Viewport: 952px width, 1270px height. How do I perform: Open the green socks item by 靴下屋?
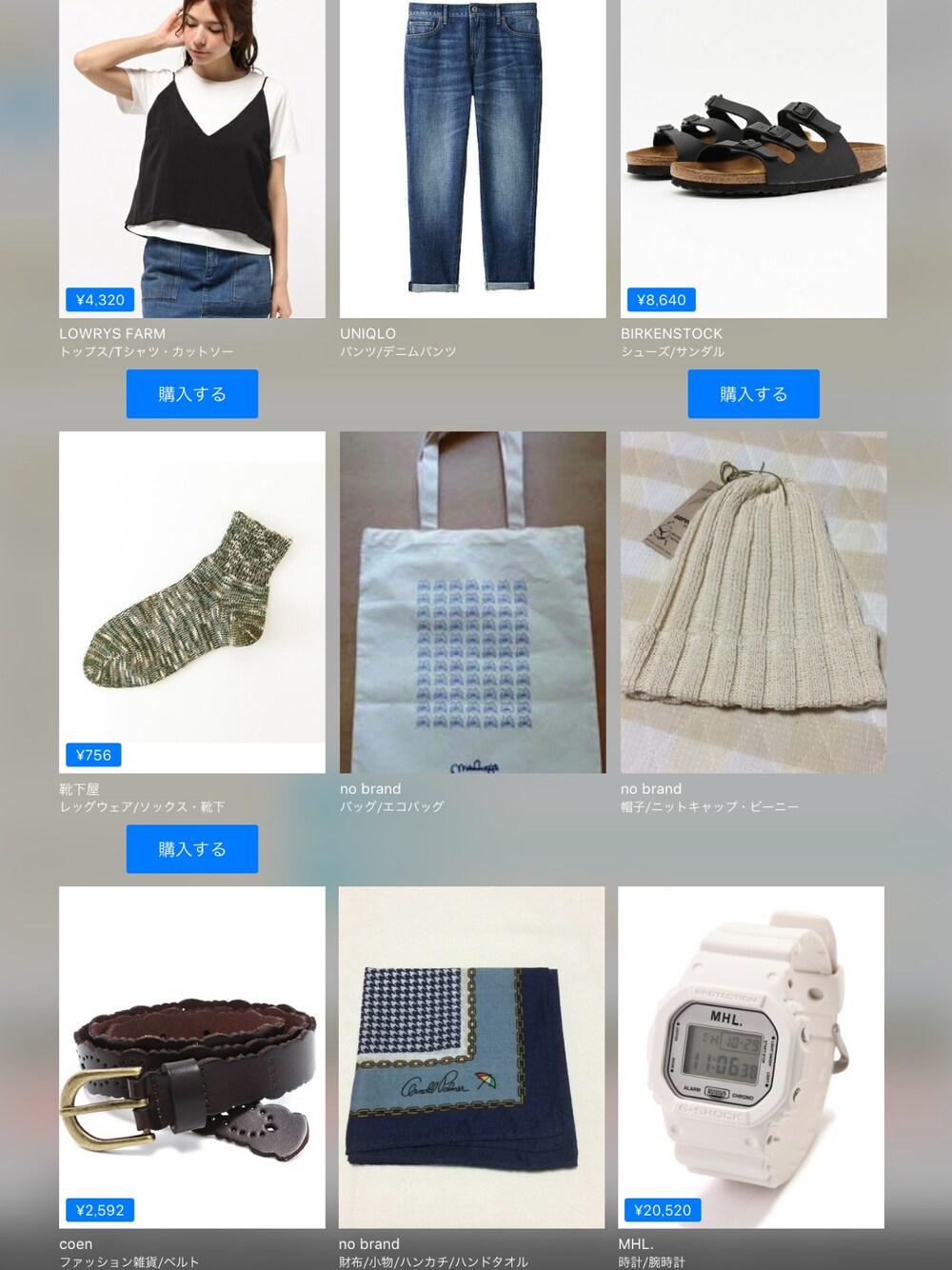[191, 602]
